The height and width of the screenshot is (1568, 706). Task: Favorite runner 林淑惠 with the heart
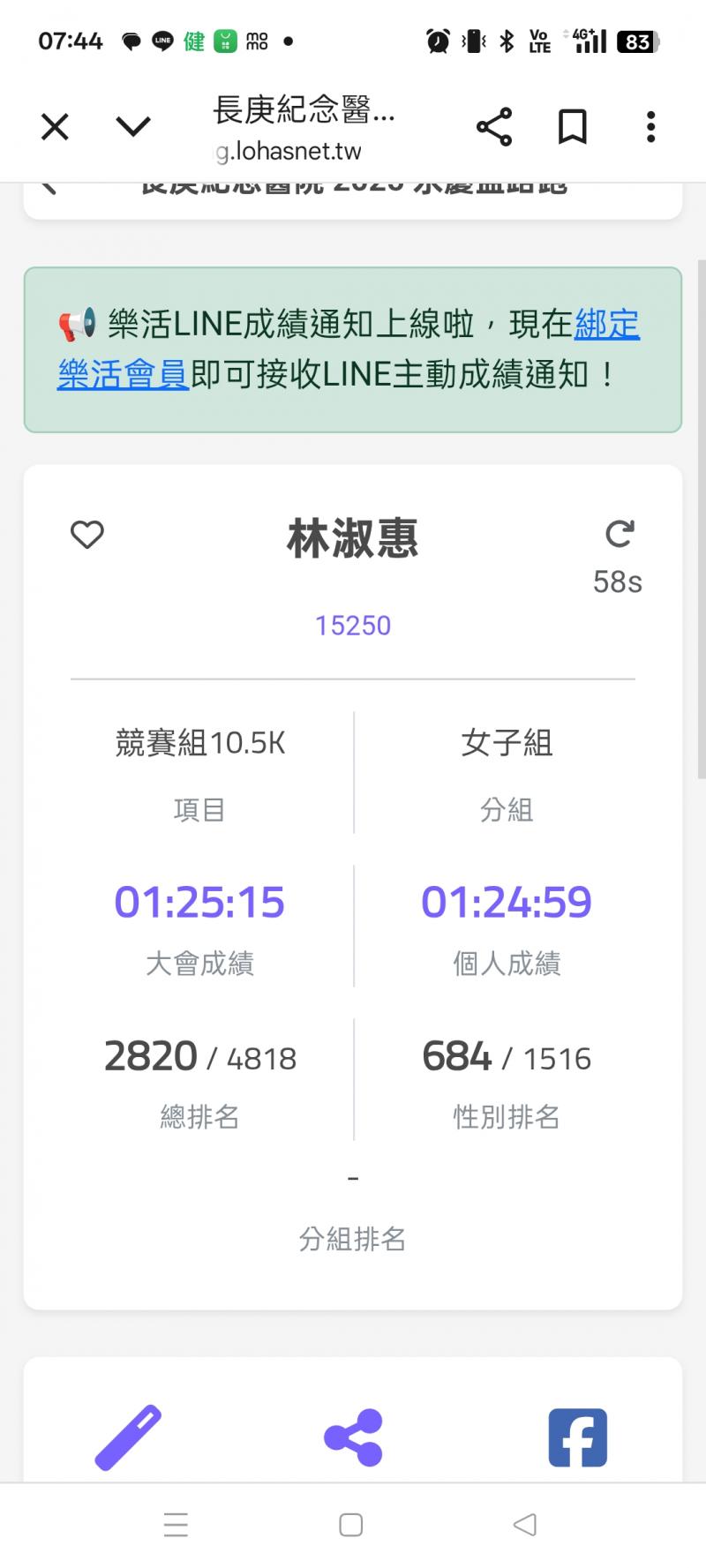point(87,535)
